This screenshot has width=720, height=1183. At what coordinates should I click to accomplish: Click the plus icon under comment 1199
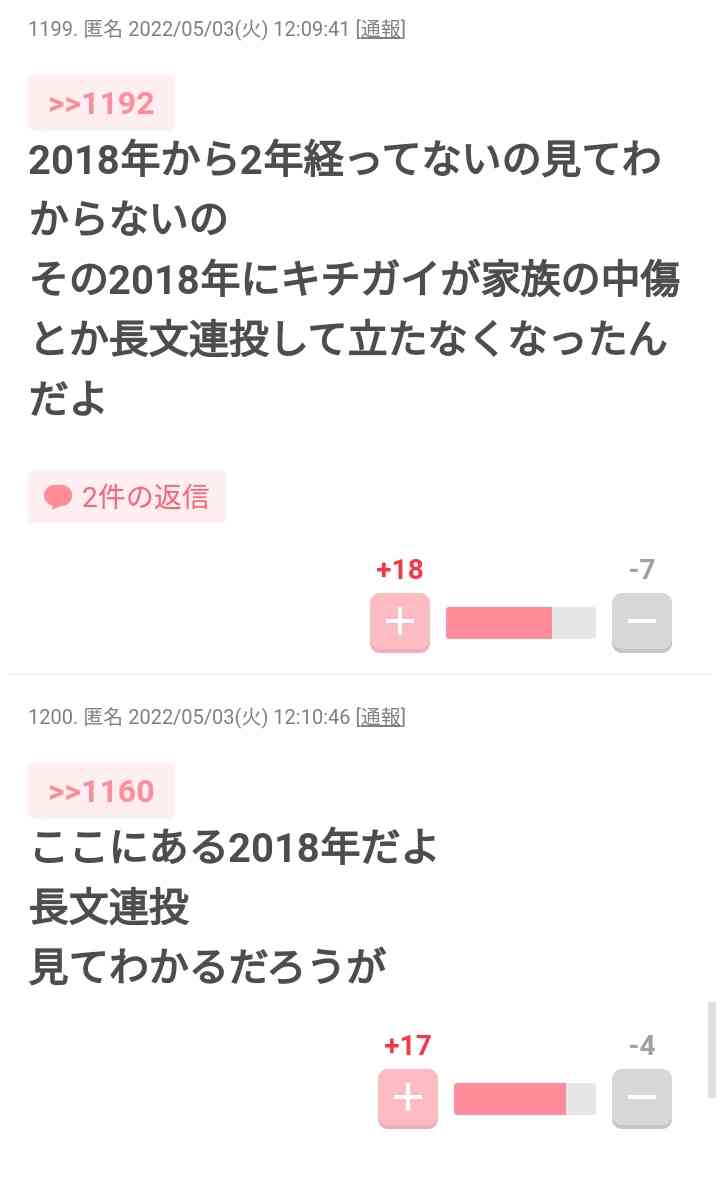click(x=399, y=621)
